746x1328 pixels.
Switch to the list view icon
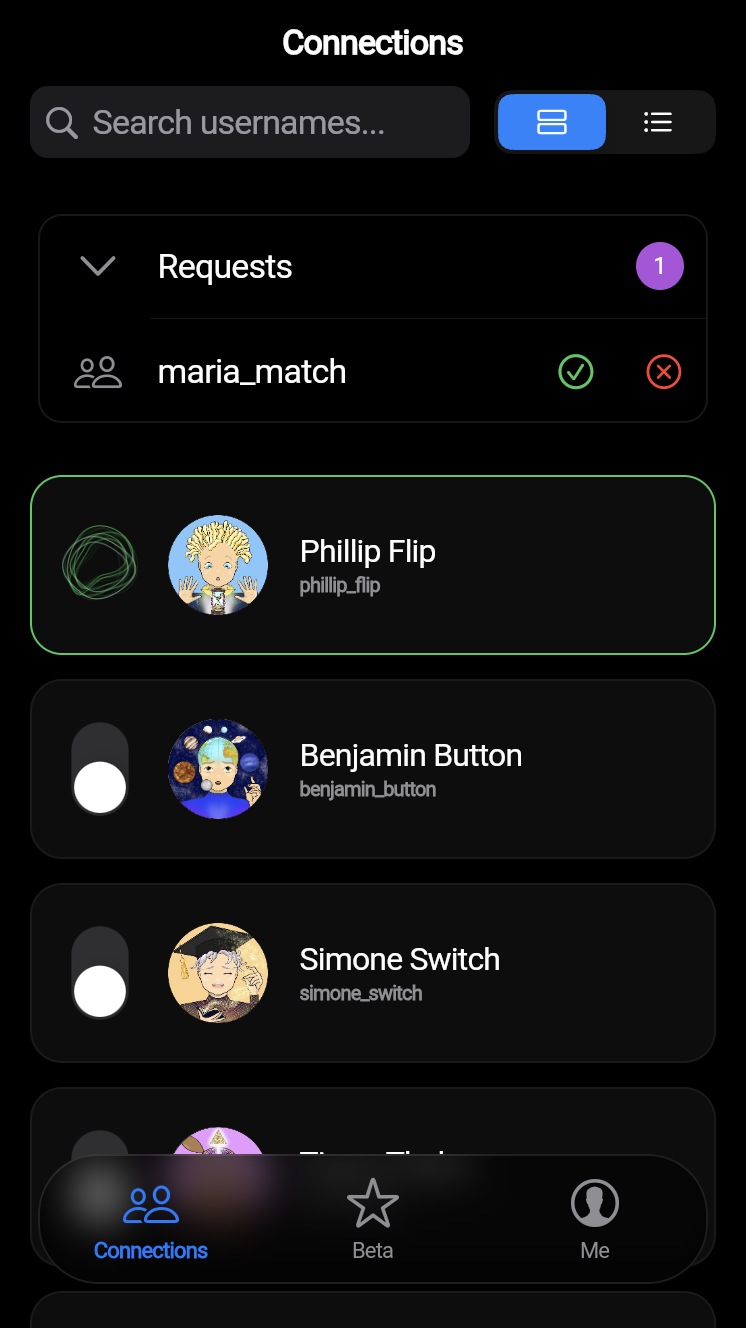tap(657, 121)
